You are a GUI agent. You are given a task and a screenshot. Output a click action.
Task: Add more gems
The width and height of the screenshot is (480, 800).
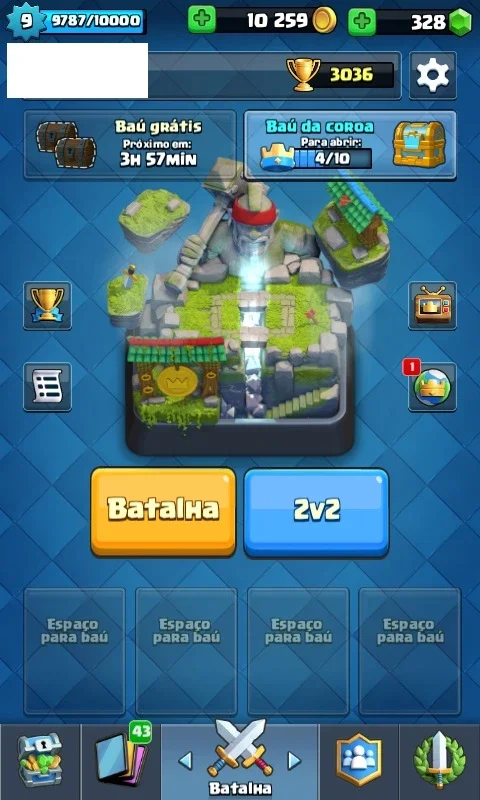pos(362,21)
